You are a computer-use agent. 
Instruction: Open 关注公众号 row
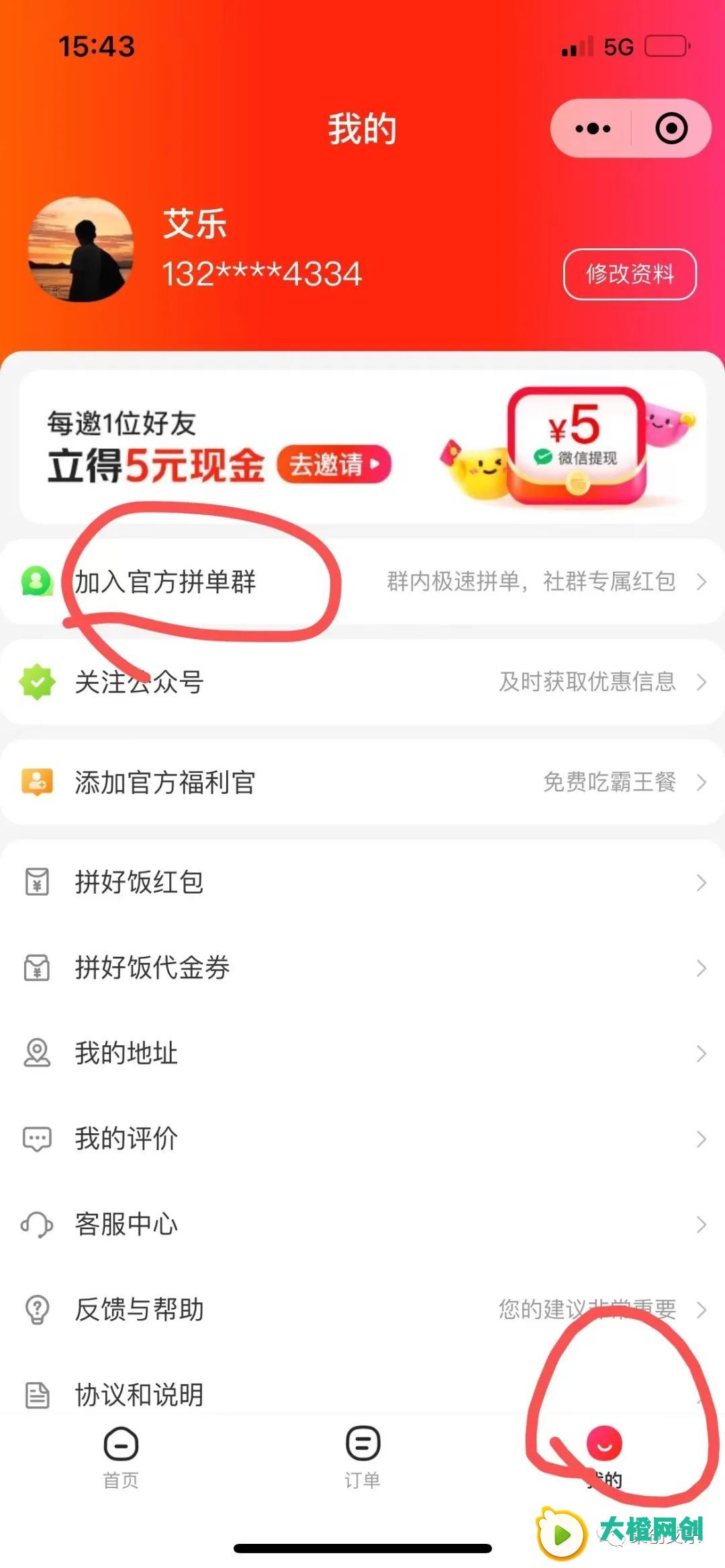[362, 682]
